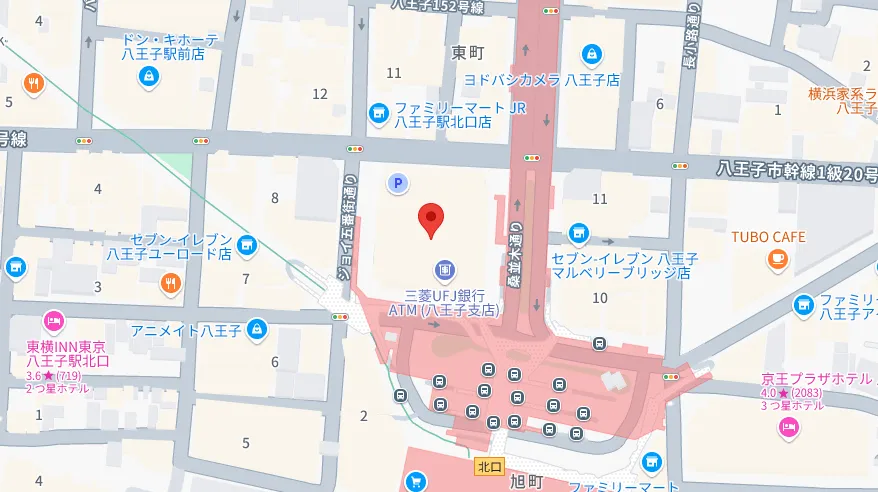Open 京王プラザホテル hotel marker
This screenshot has width=878, height=492.
click(788, 428)
